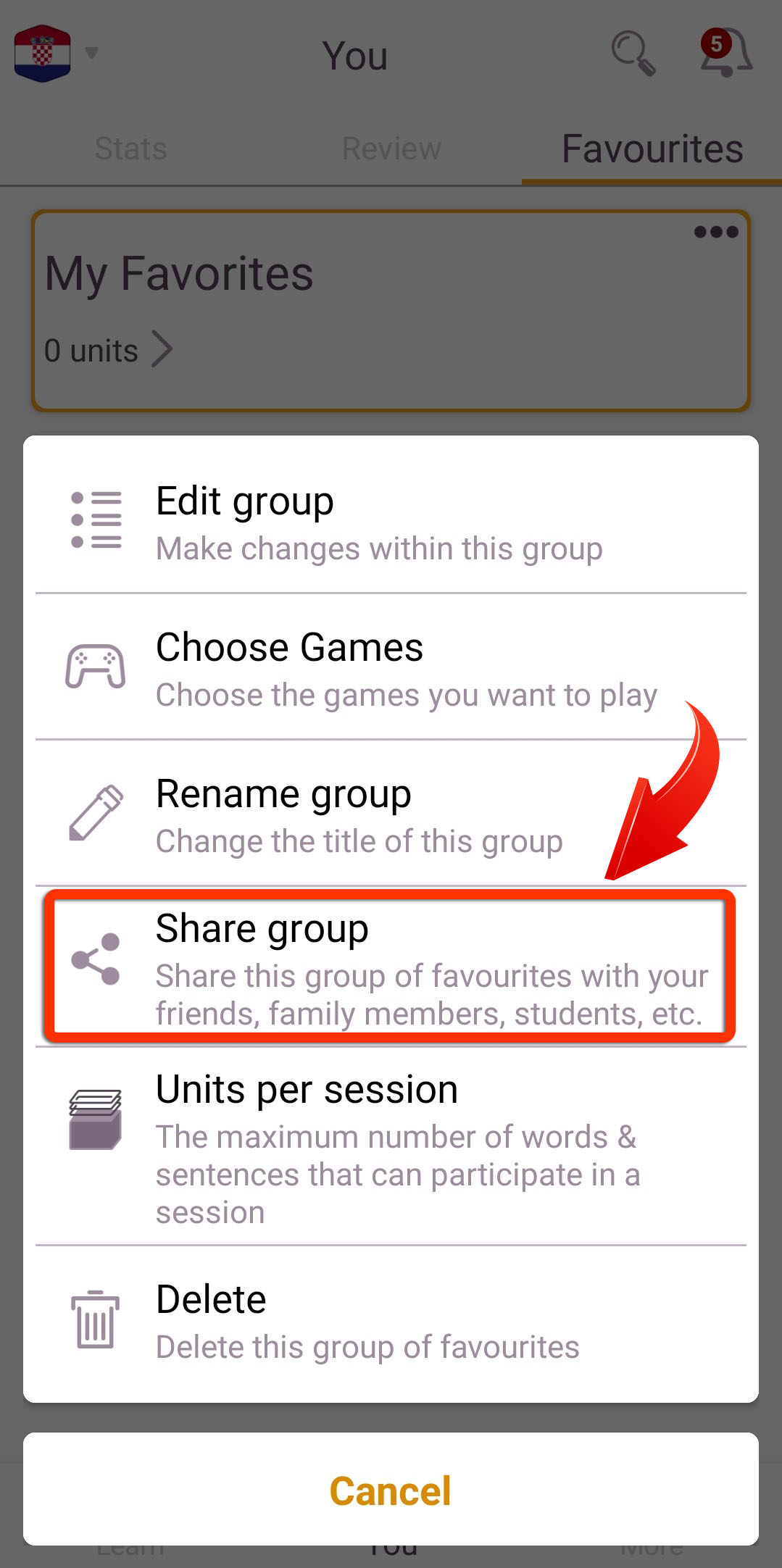Share group with friends and family
782x1568 pixels.
(391, 966)
